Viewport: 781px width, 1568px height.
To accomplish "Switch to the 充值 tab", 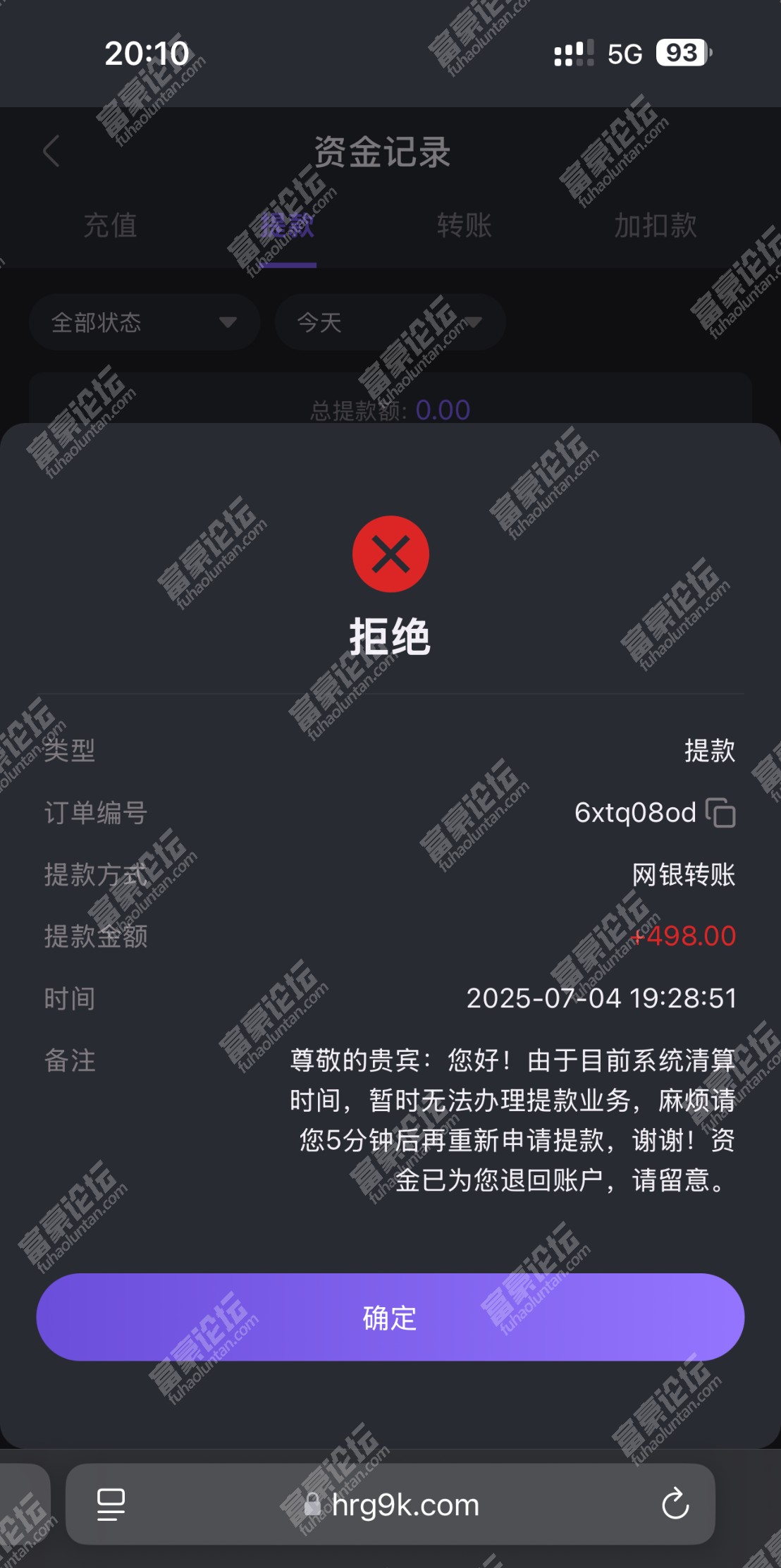I will (x=110, y=226).
